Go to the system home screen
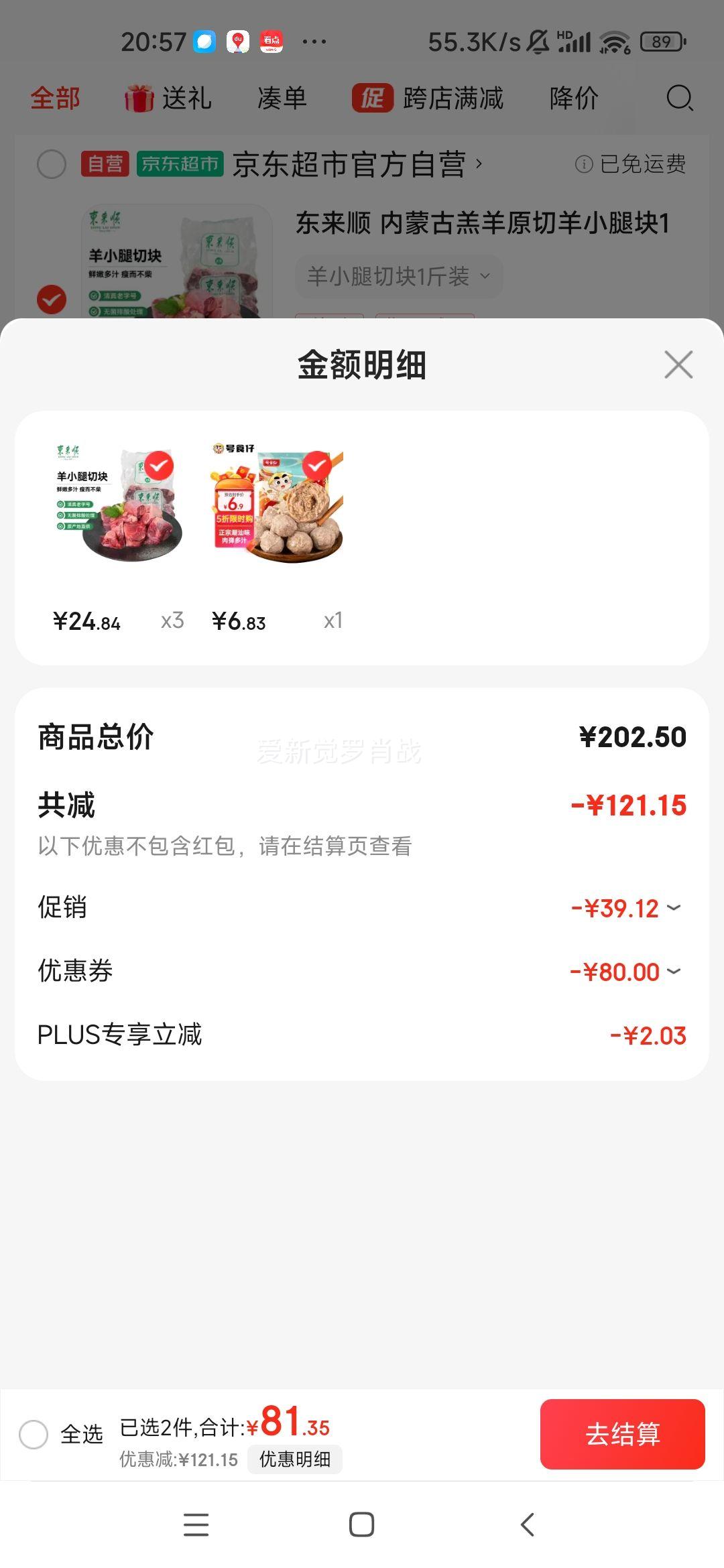This screenshot has width=724, height=1568. (361, 1524)
